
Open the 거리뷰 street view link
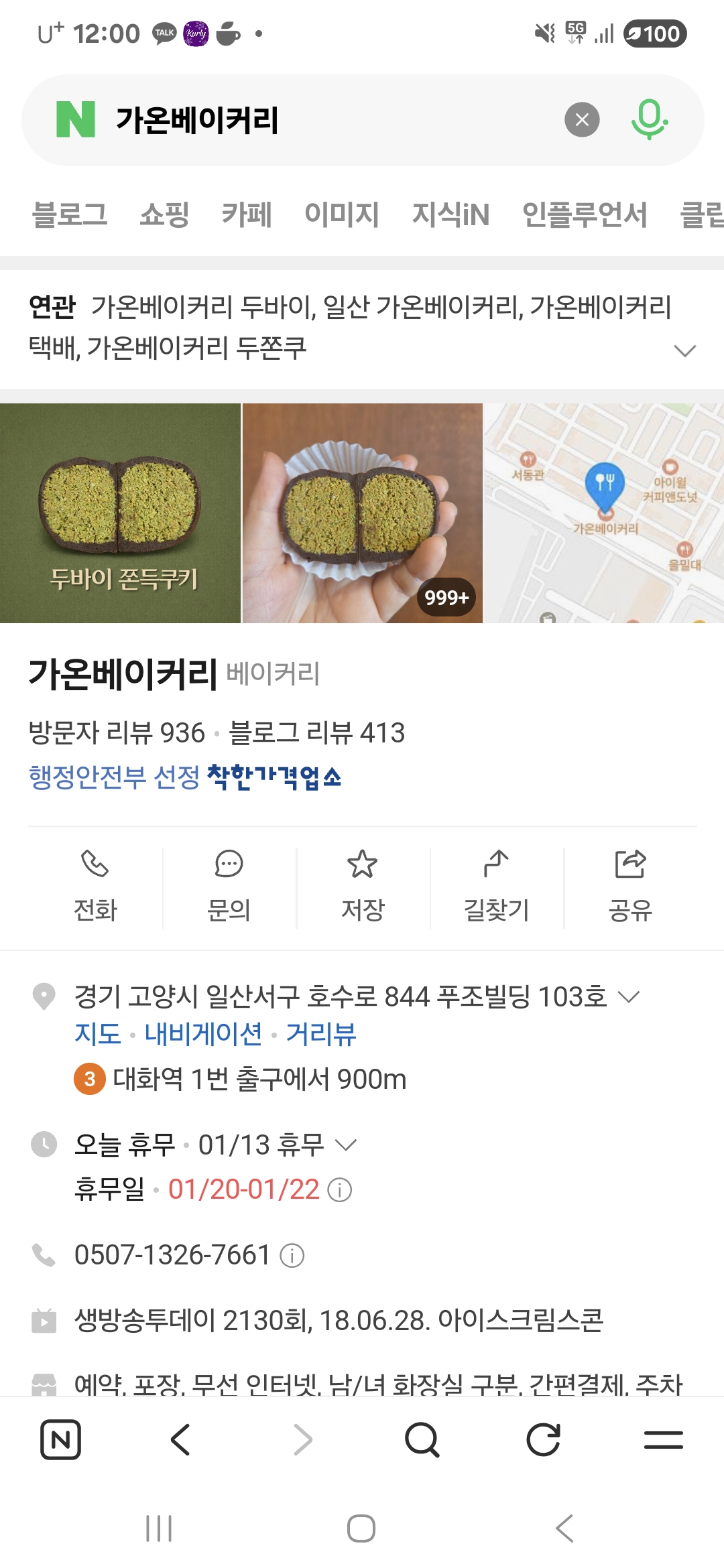321,1034
